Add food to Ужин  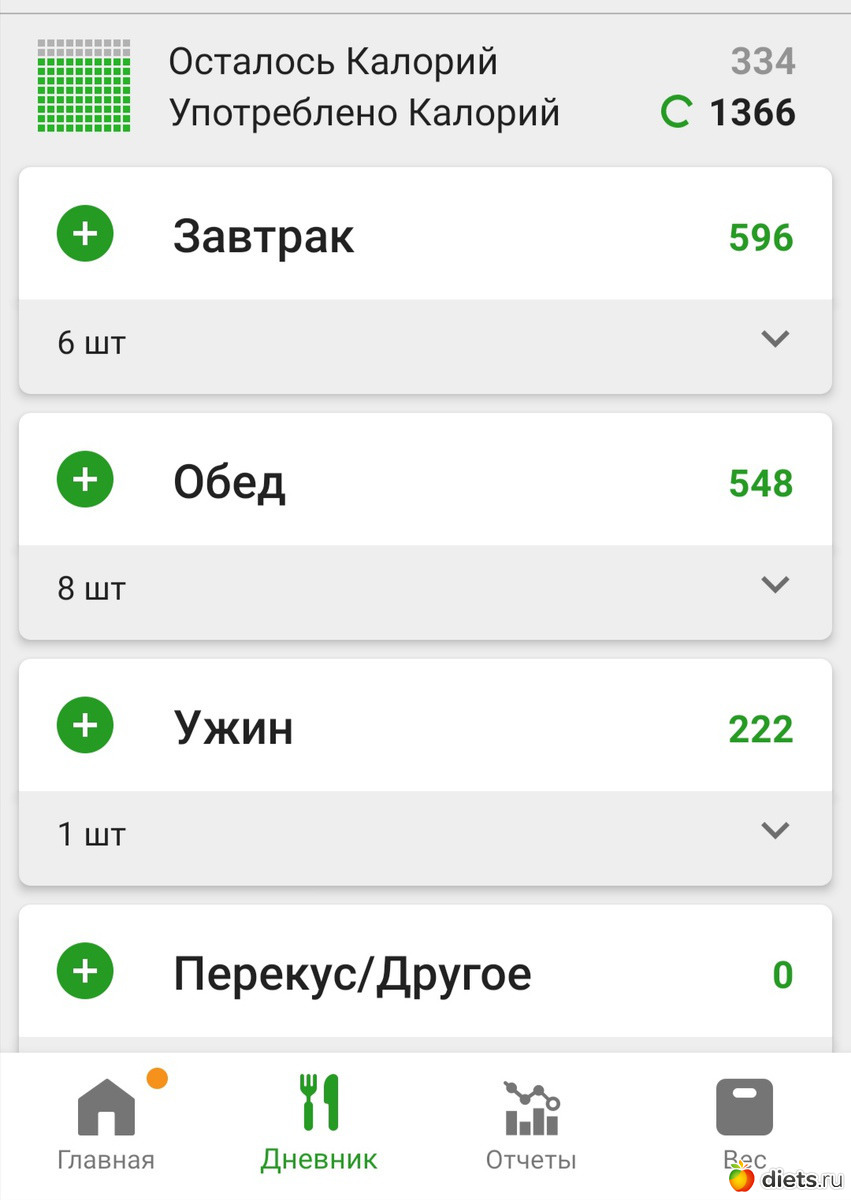[x=85, y=726]
